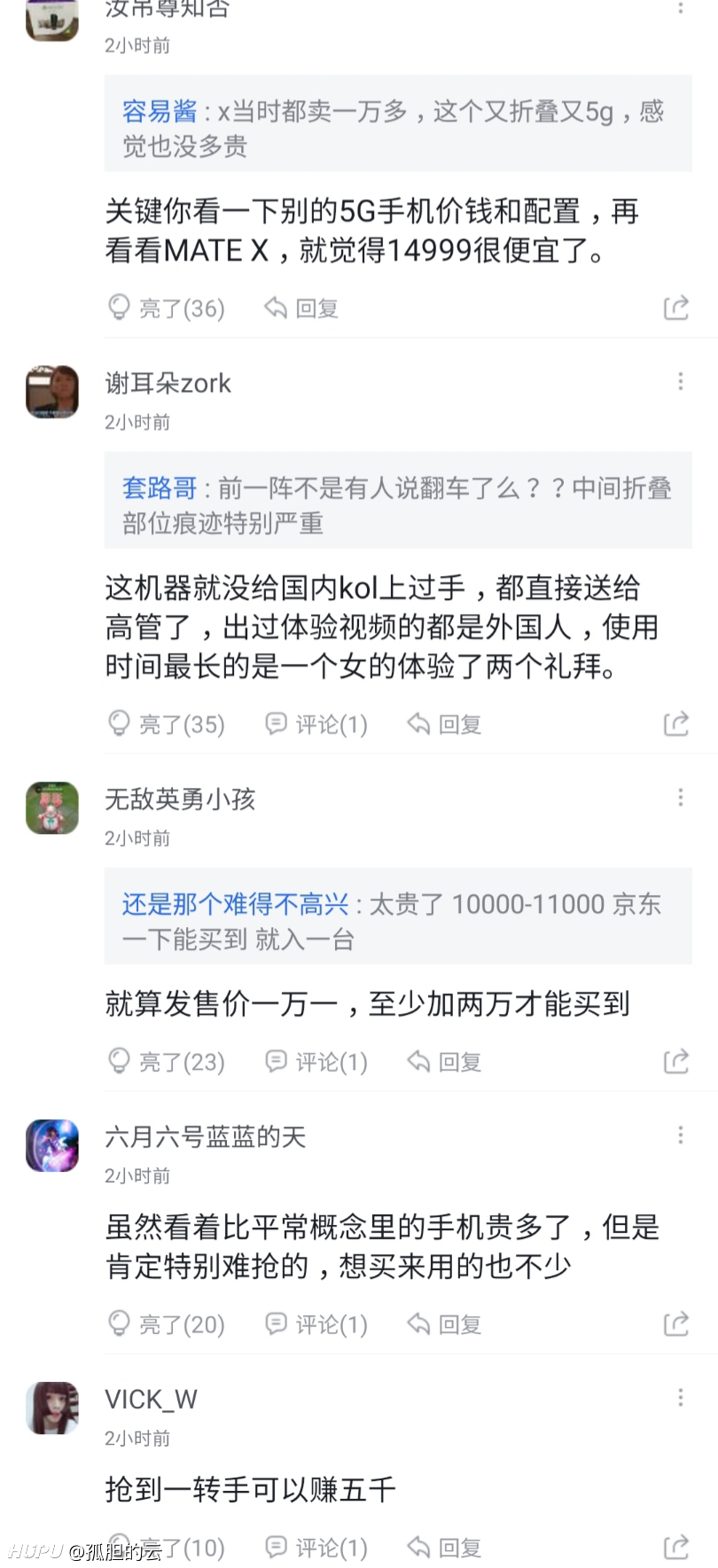Reply to VICK_W's comment

444,1547
